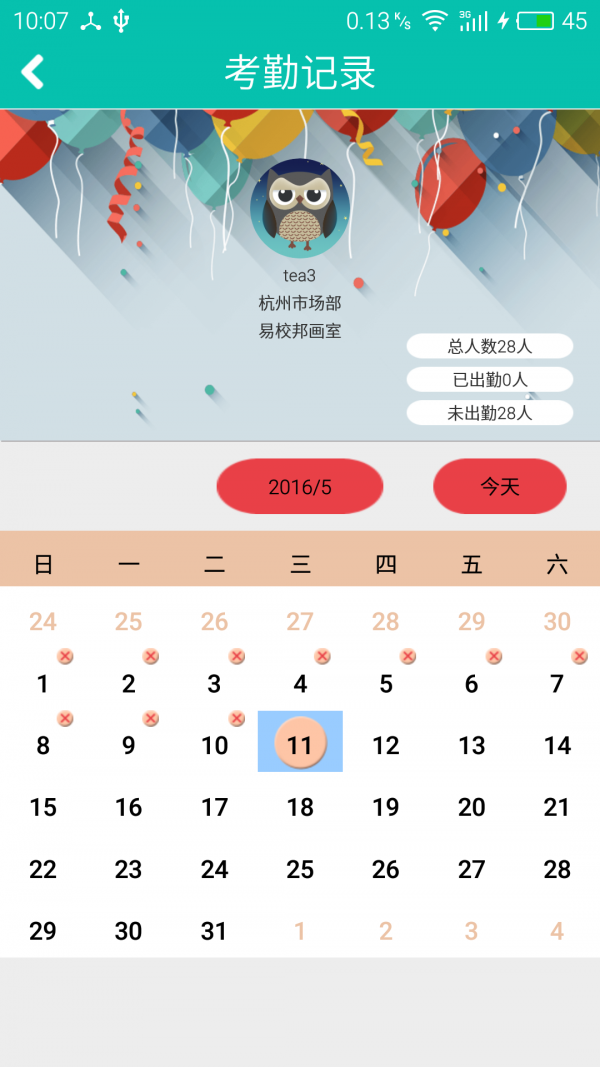Jump to today with 今天 button
600x1067 pixels.
click(x=500, y=487)
